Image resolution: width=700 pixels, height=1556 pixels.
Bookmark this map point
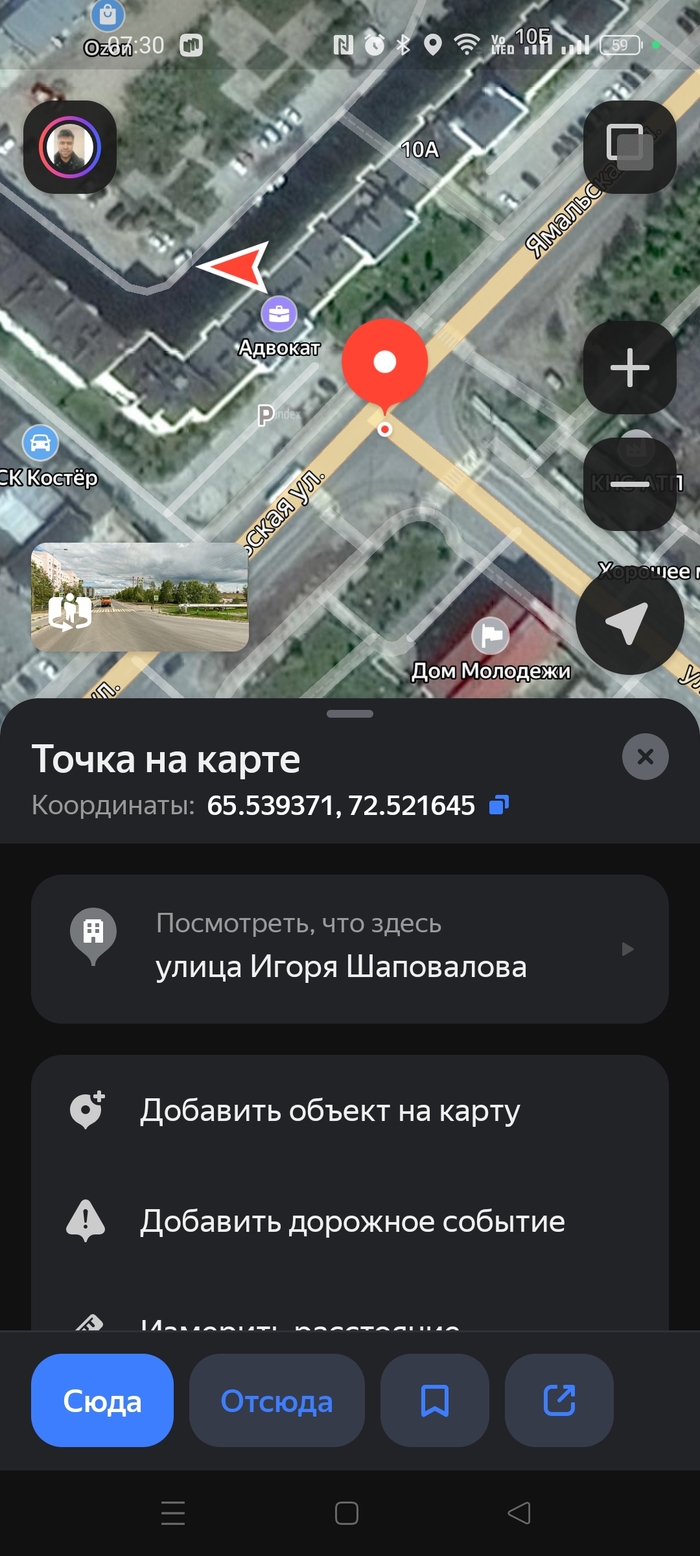pos(435,1400)
